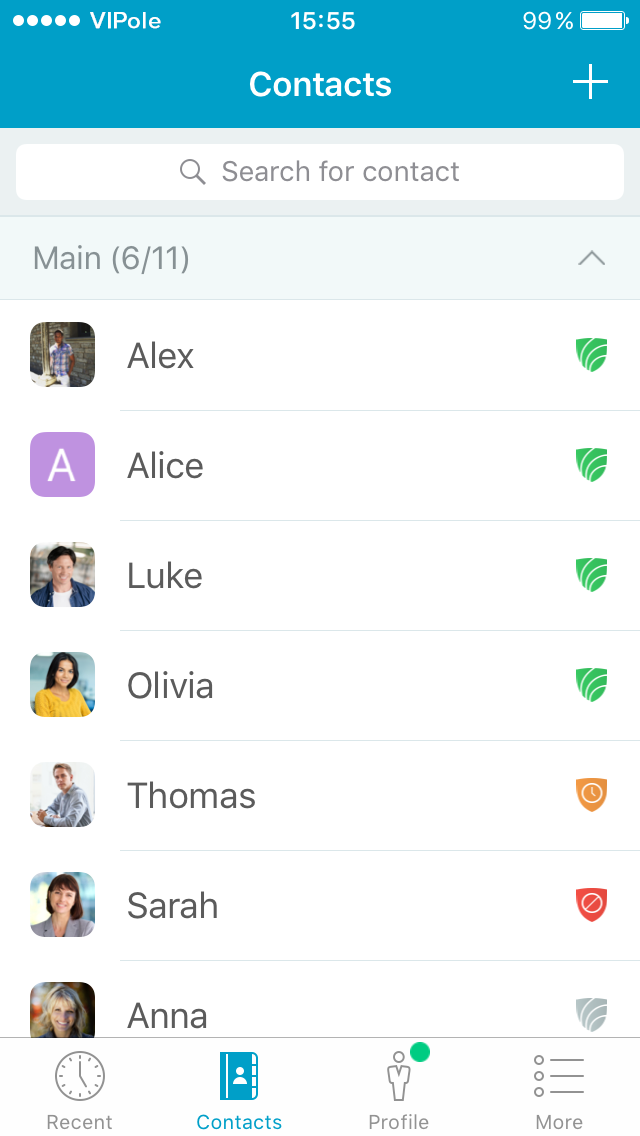Select Olivia from the contact list

(x=320, y=685)
